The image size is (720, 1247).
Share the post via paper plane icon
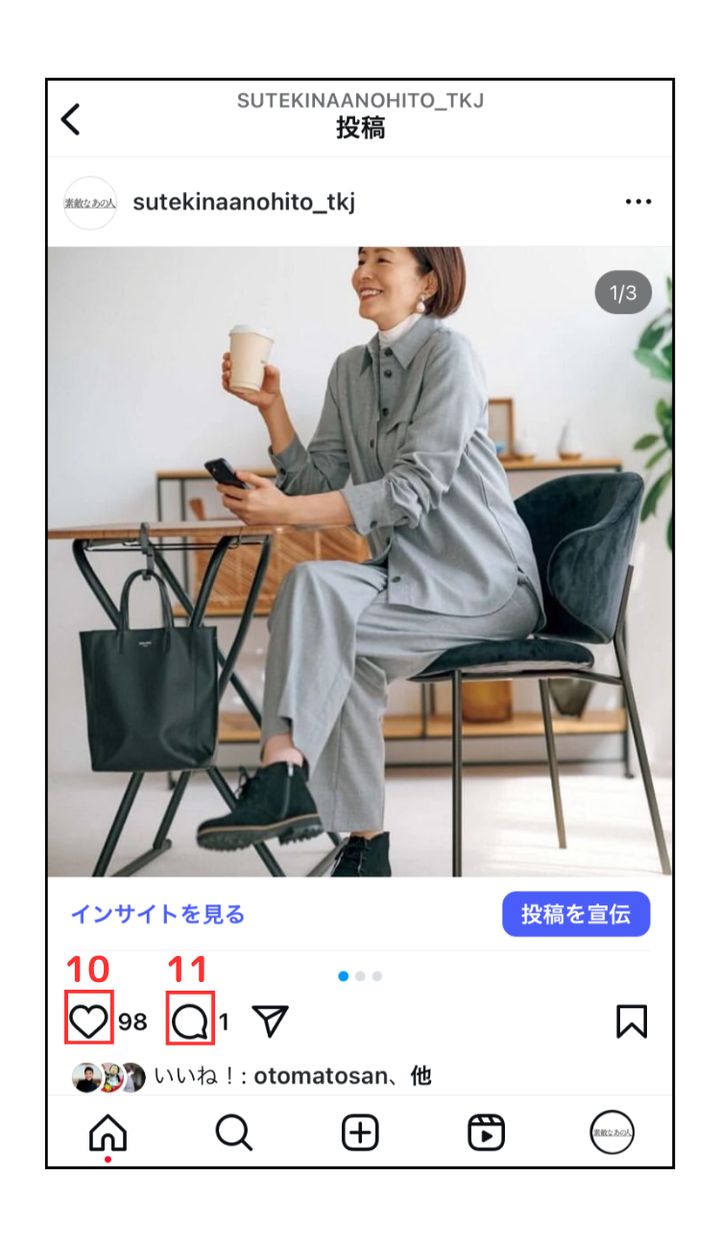coord(270,1021)
